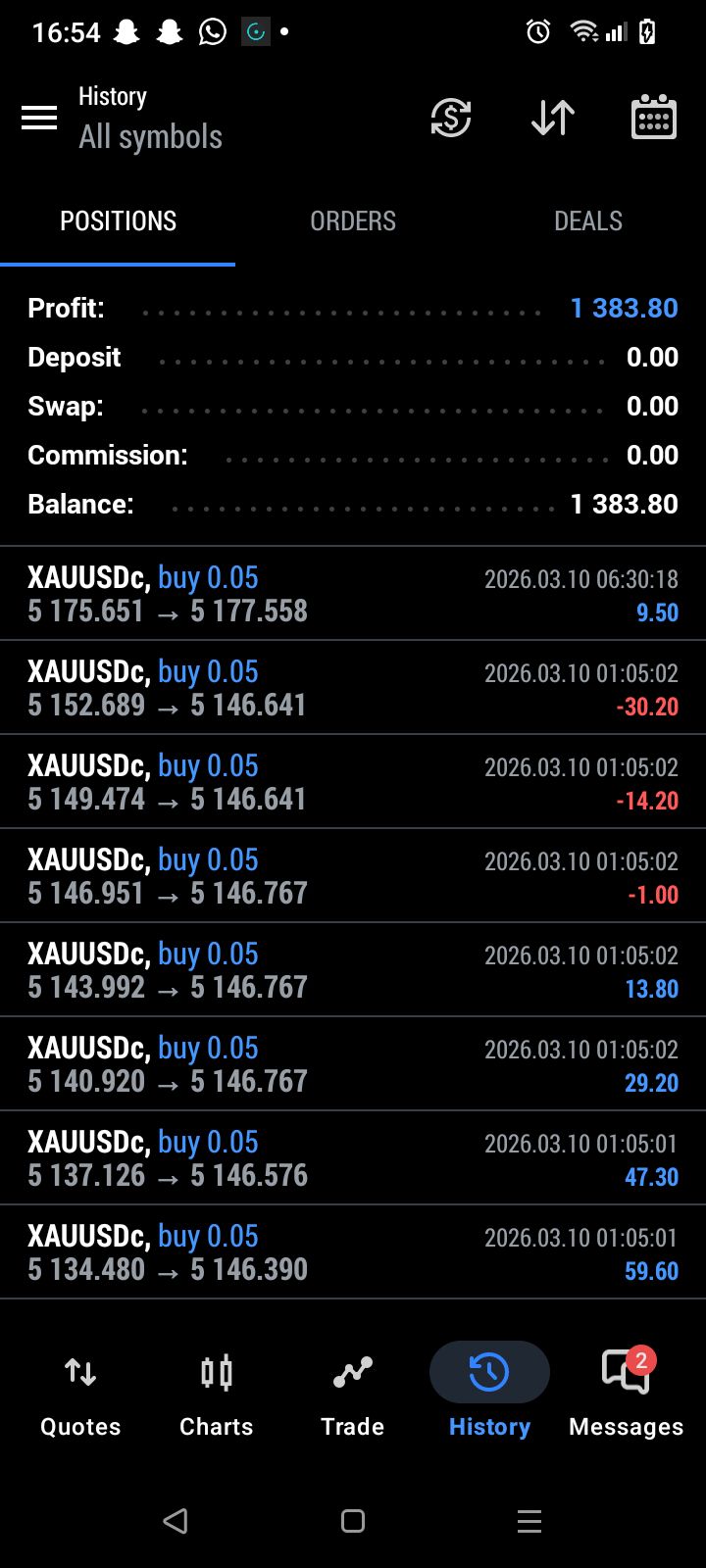The height and width of the screenshot is (1568, 706).
Task: Switch to the Deals tab
Action: (x=588, y=221)
